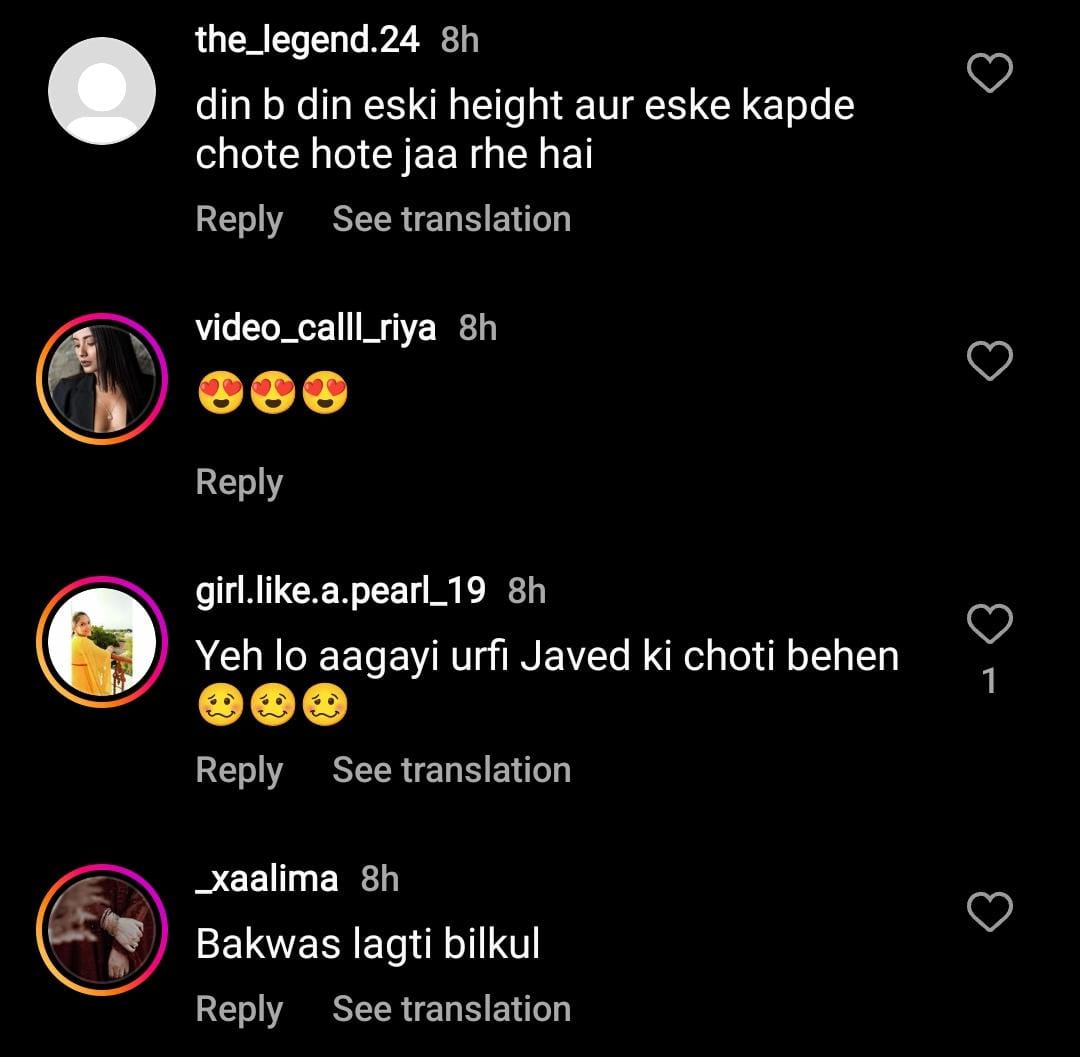Reply to girl.like.a.pearl_19's comment
Viewport: 1080px width, 1057px height.
[x=239, y=770]
